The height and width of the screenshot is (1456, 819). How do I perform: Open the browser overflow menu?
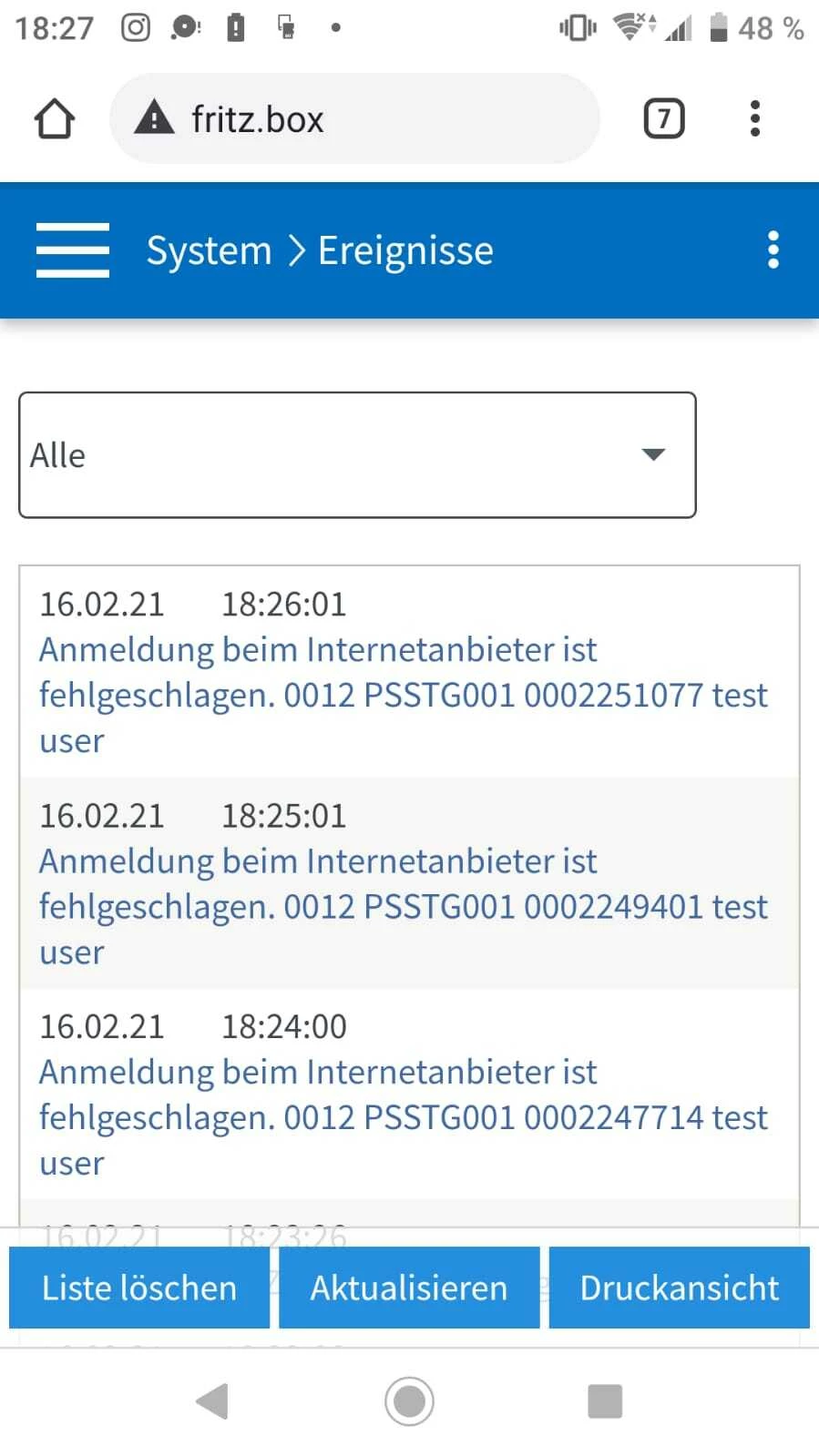[754, 119]
